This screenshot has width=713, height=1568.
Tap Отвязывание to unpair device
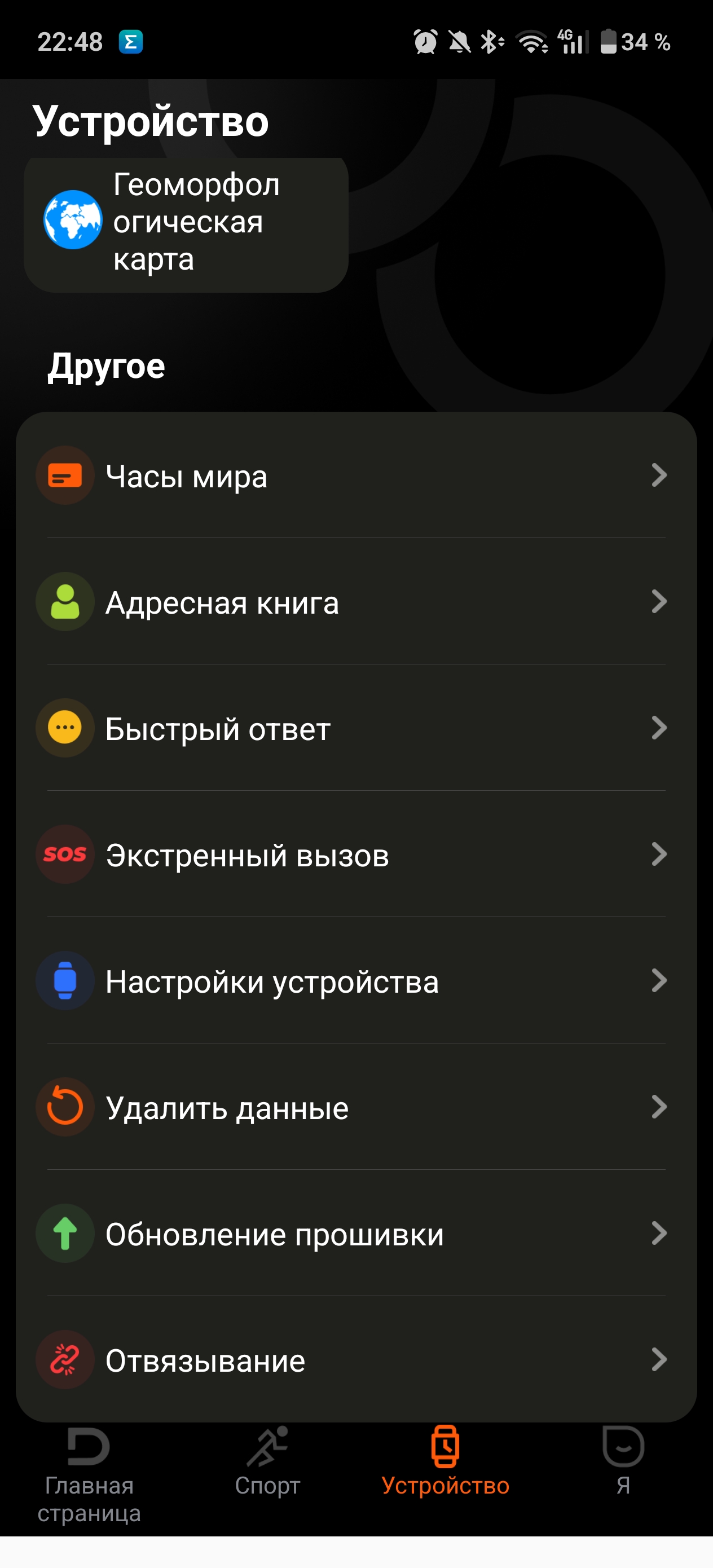tap(356, 1360)
